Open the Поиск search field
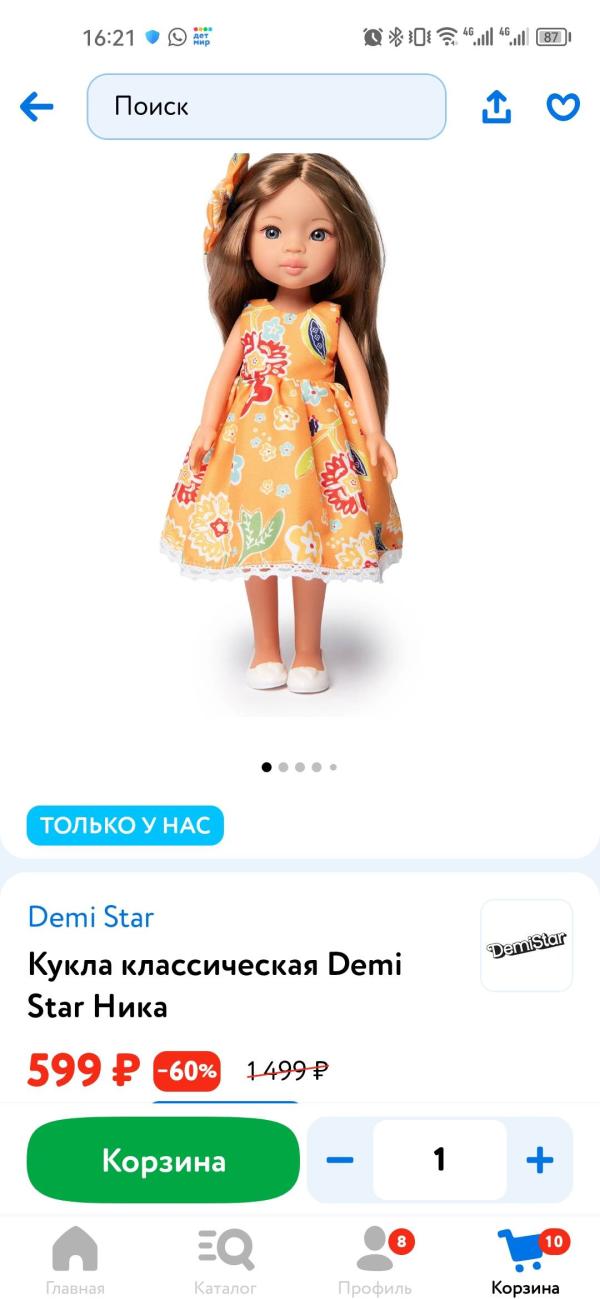The height and width of the screenshot is (1299, 600). pyautogui.click(x=266, y=106)
